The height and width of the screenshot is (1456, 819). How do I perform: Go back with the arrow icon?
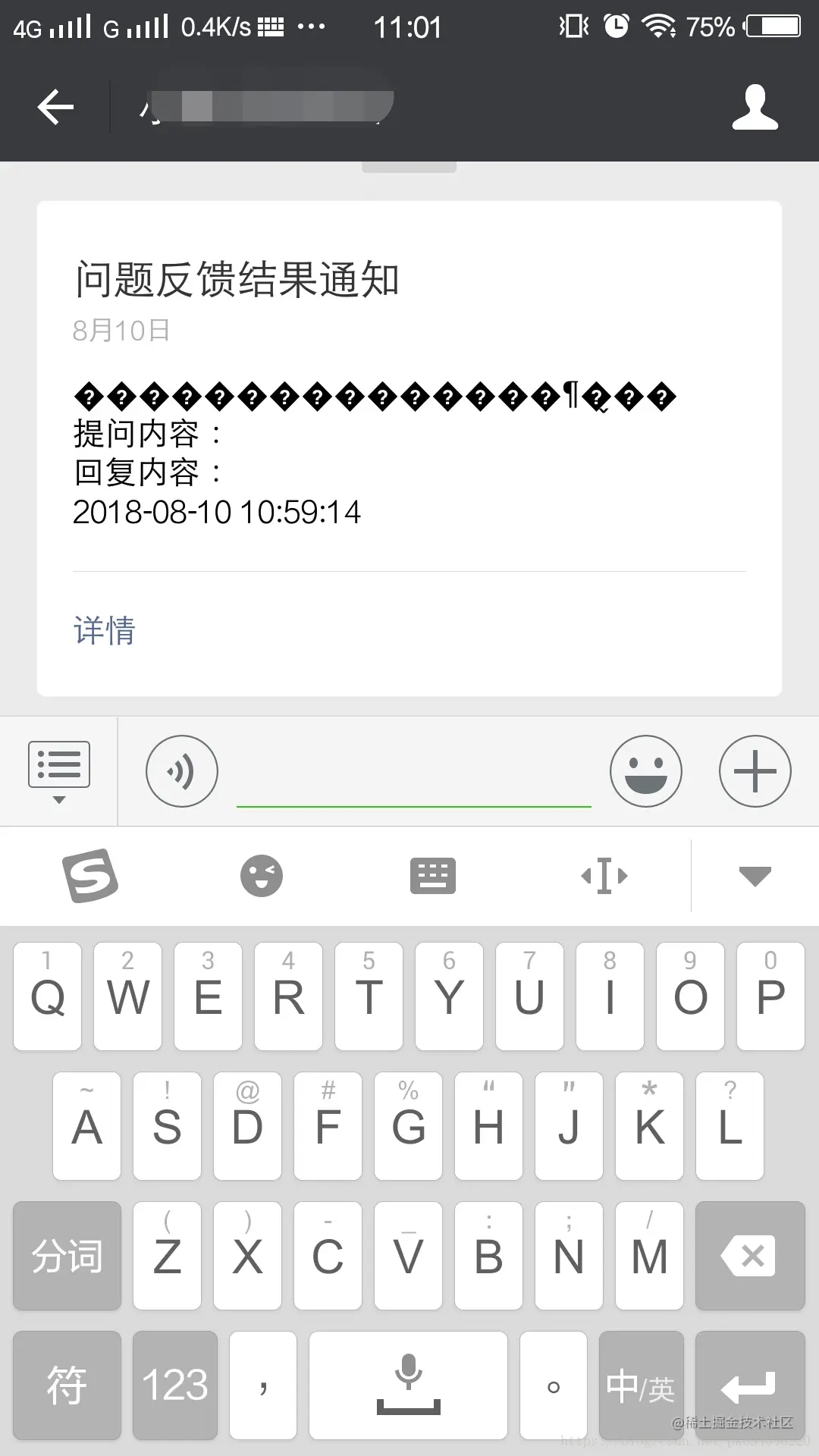pyautogui.click(x=55, y=106)
